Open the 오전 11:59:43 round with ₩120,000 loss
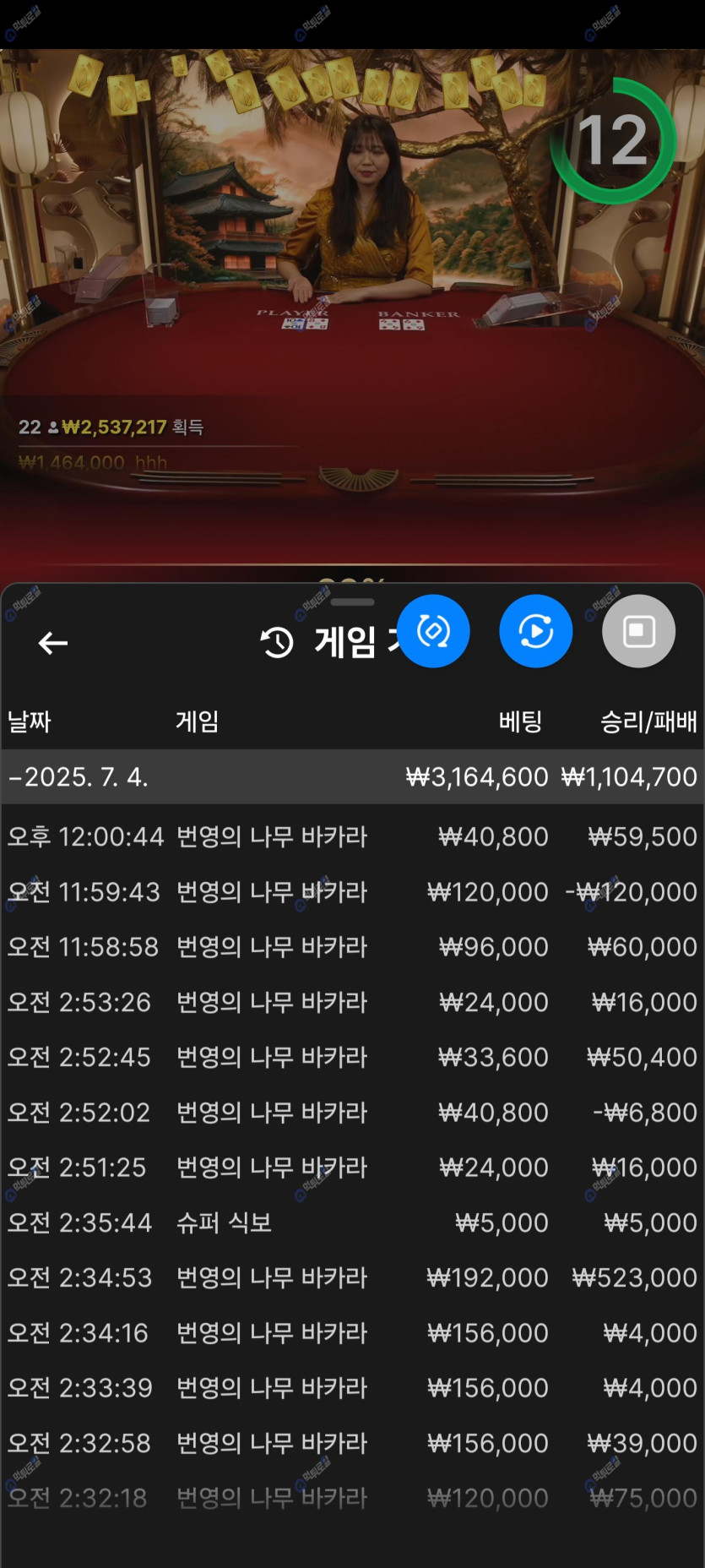This screenshot has width=705, height=1568. pos(352,891)
